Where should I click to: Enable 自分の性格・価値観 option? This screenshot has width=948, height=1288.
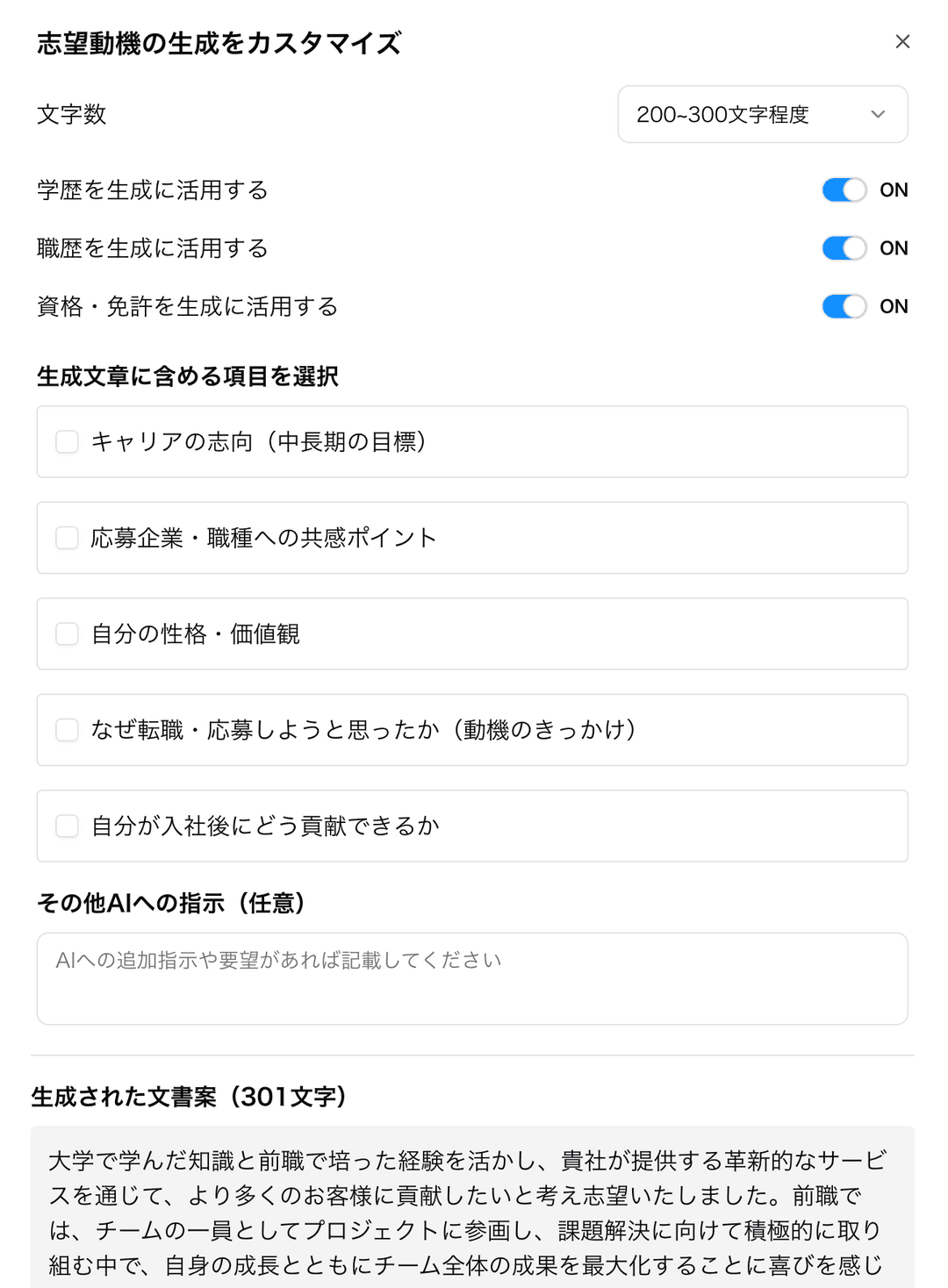pyautogui.click(x=67, y=633)
